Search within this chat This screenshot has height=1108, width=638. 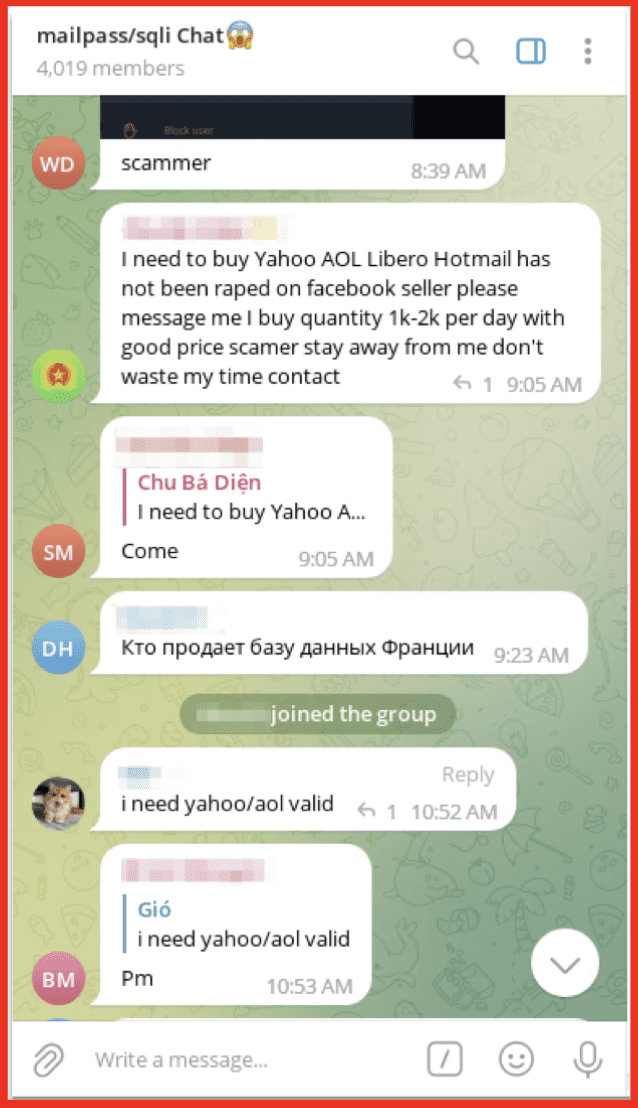pyautogui.click(x=466, y=51)
